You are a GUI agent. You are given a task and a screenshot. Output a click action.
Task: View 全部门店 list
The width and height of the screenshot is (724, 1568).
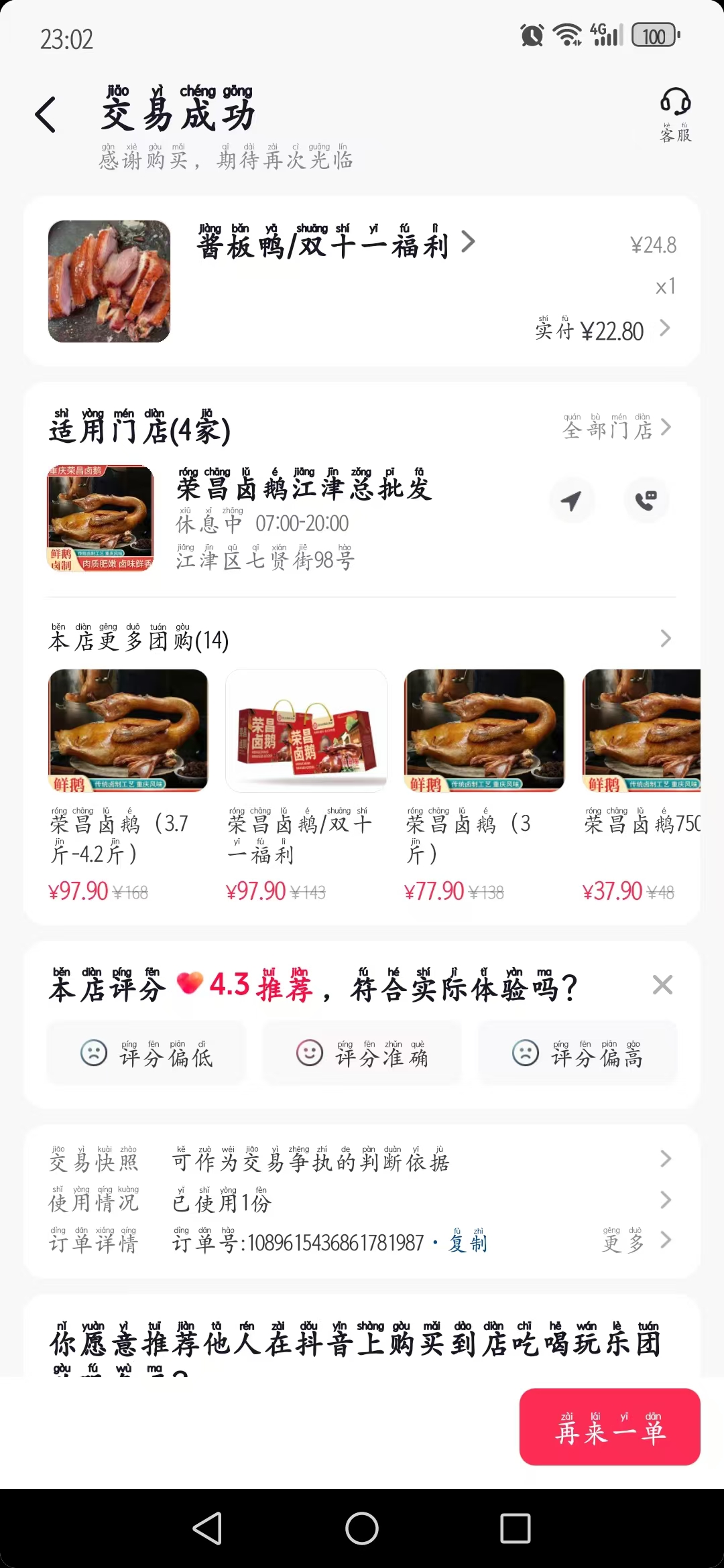[x=616, y=428]
